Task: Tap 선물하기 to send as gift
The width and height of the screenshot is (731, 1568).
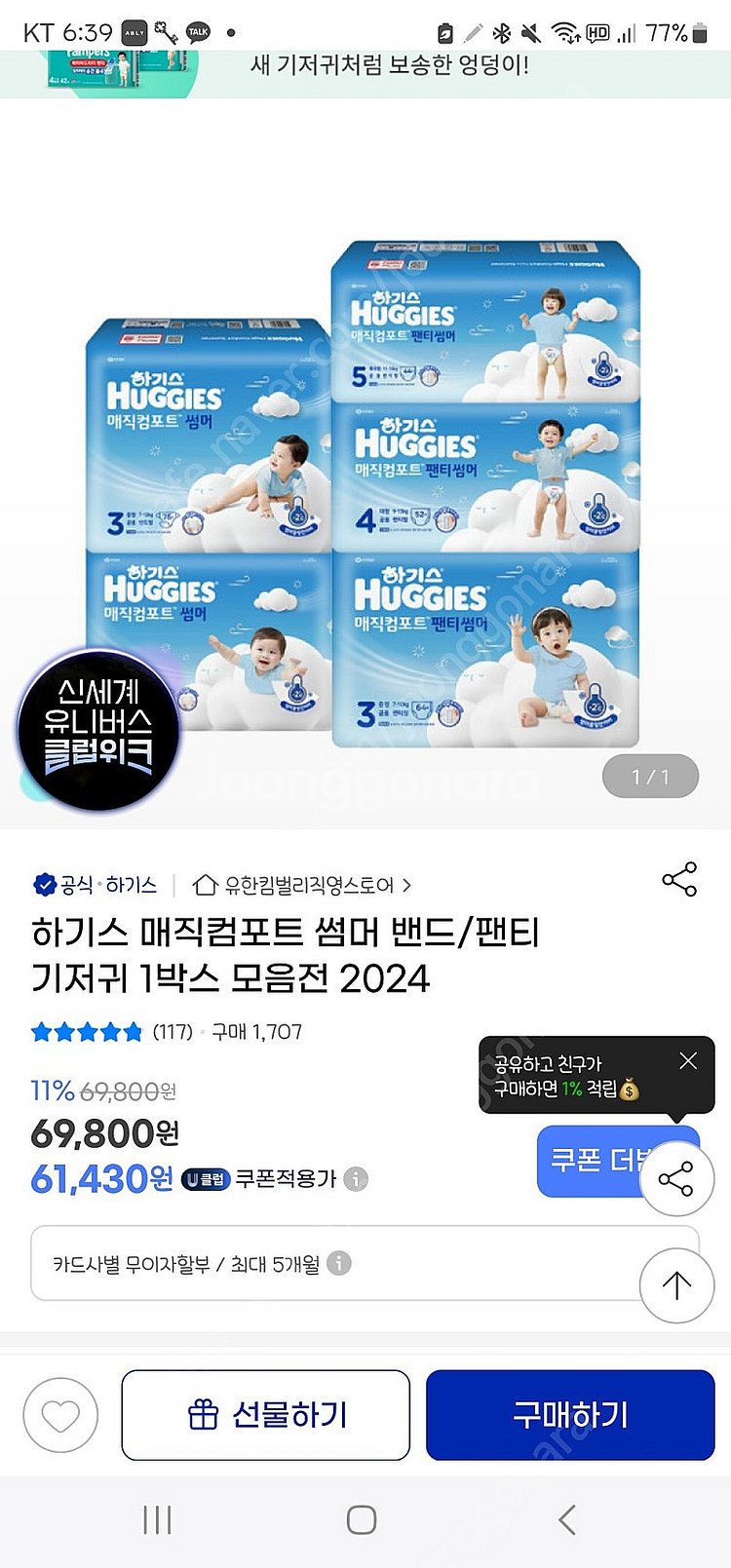Action: point(265,1414)
